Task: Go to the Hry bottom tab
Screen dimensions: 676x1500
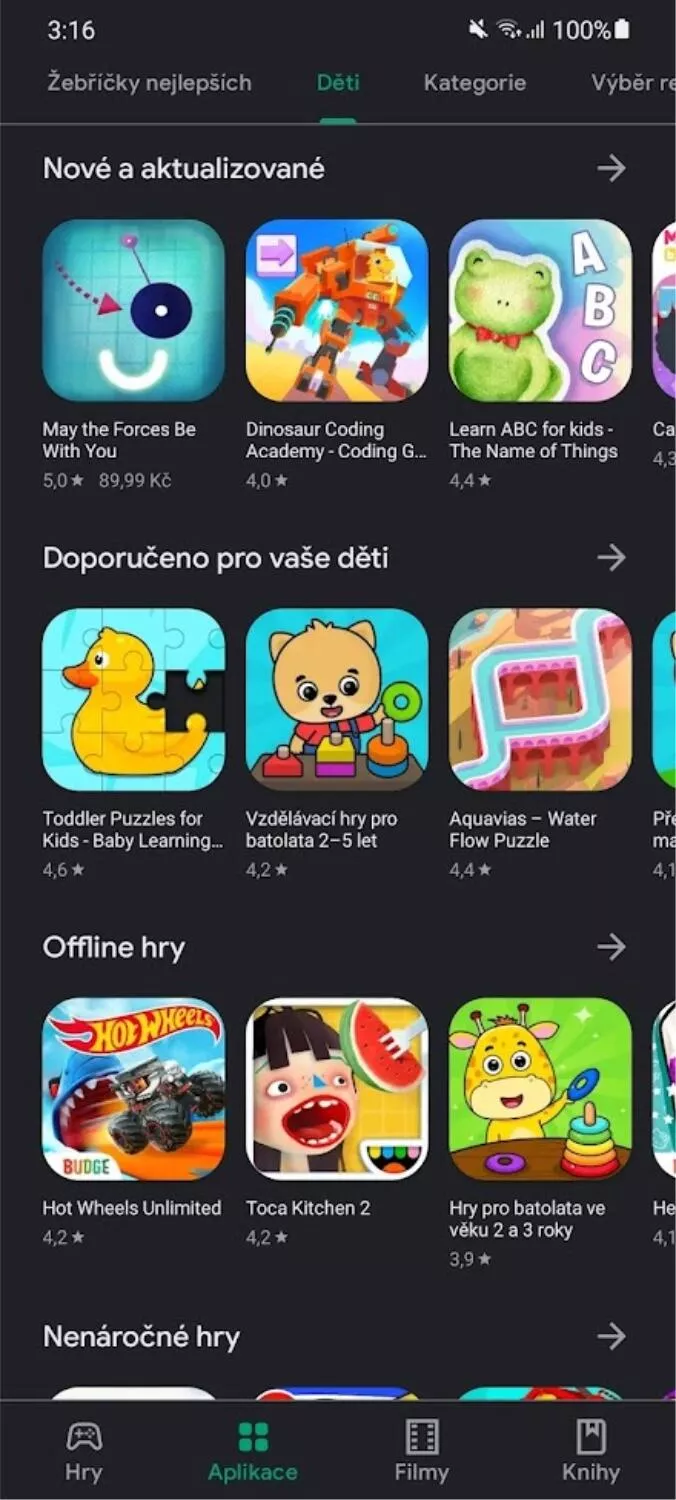Action: pos(84,1451)
